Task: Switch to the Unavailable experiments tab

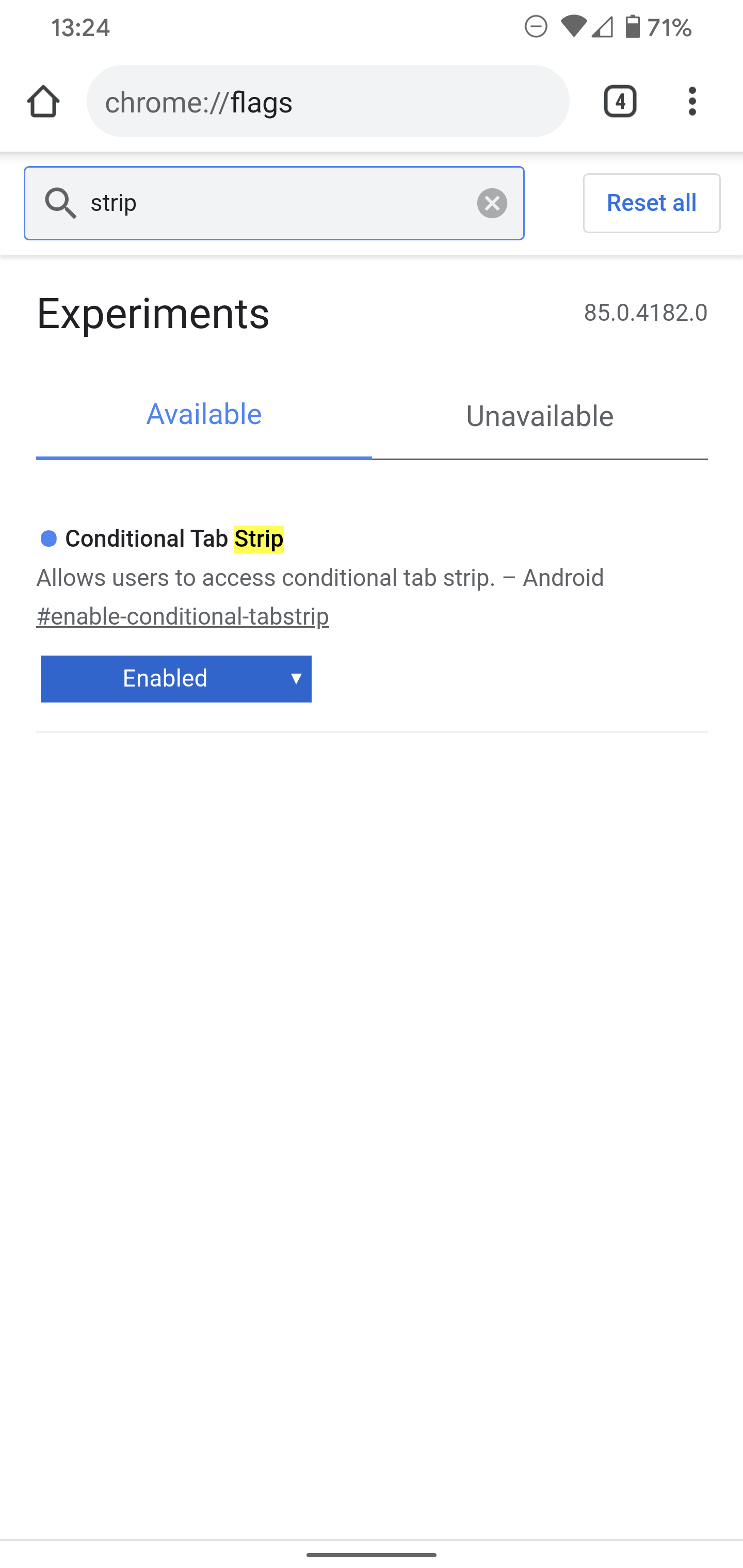Action: click(539, 416)
